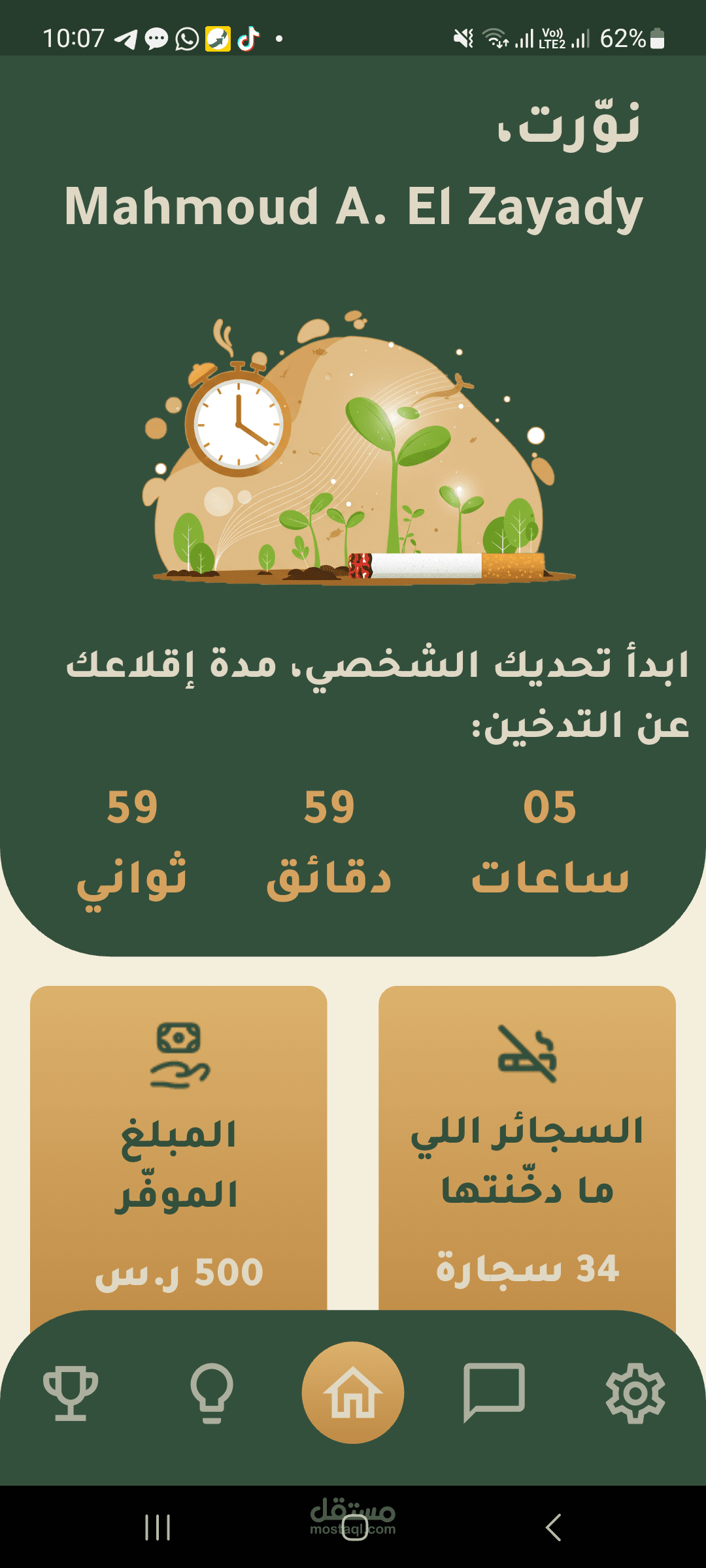Open the saved money card showing 500 ر.س

(x=181, y=1143)
